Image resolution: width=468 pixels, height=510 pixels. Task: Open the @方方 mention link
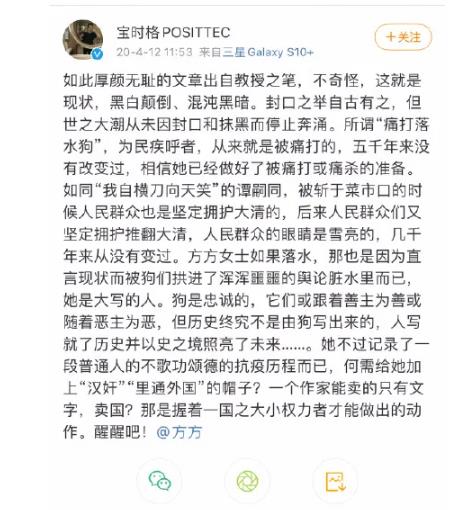(x=179, y=432)
